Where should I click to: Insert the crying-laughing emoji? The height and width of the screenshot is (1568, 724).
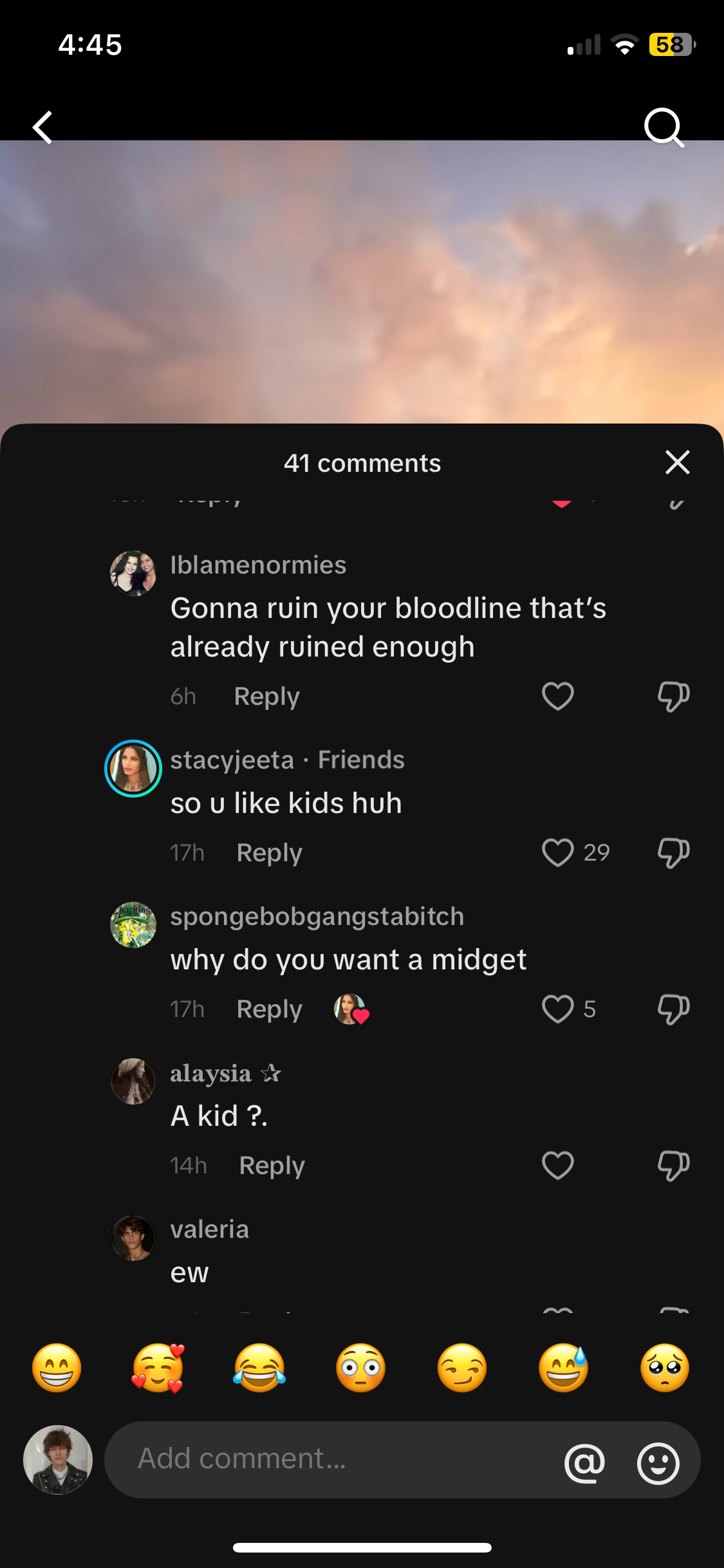(259, 1368)
